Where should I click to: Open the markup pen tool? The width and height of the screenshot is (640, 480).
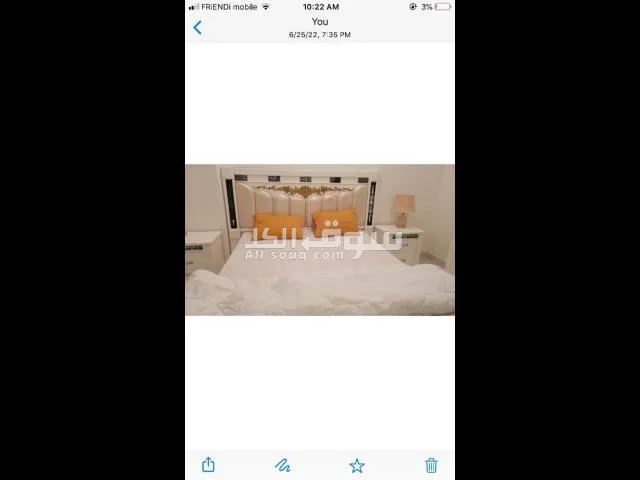[x=283, y=465]
